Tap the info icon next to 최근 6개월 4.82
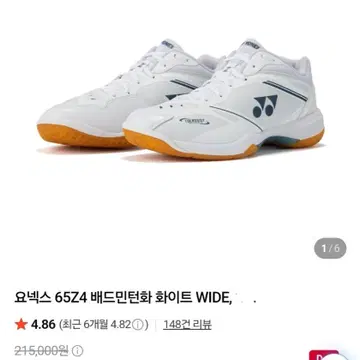360x360 pixels. coord(137,325)
